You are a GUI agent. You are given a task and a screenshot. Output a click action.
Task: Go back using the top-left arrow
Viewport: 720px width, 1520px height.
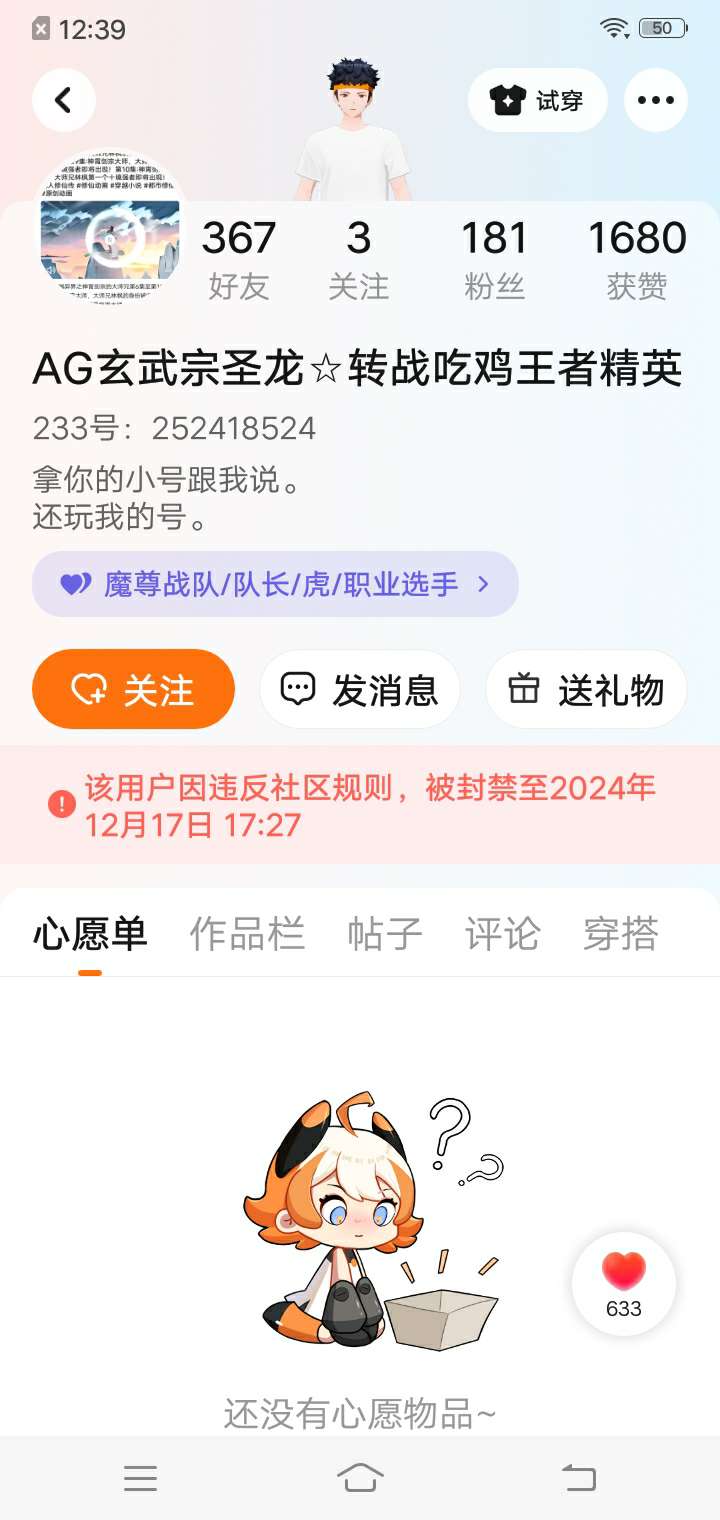pos(63,100)
